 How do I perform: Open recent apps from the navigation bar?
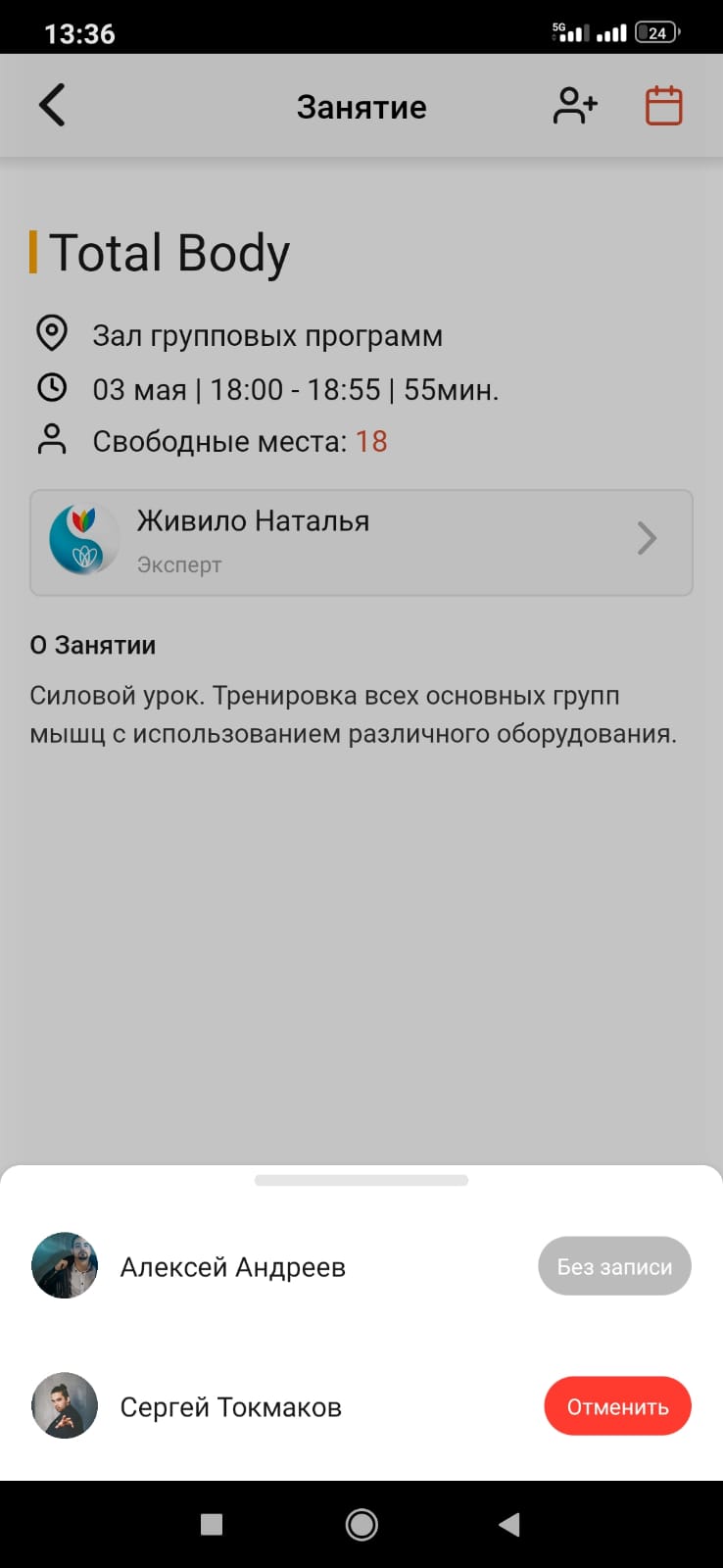(212, 1524)
